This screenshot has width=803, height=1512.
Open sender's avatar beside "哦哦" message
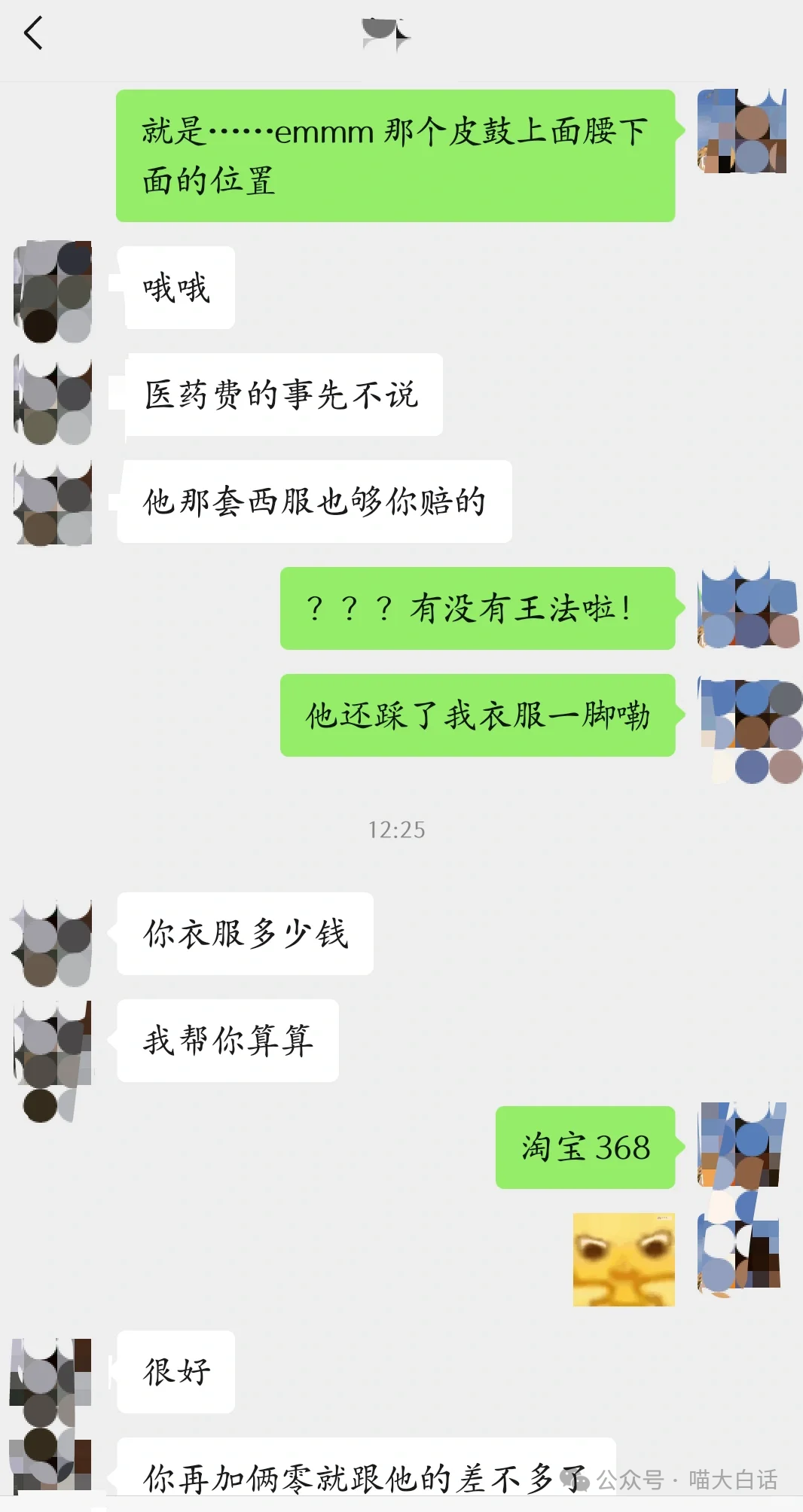click(53, 290)
